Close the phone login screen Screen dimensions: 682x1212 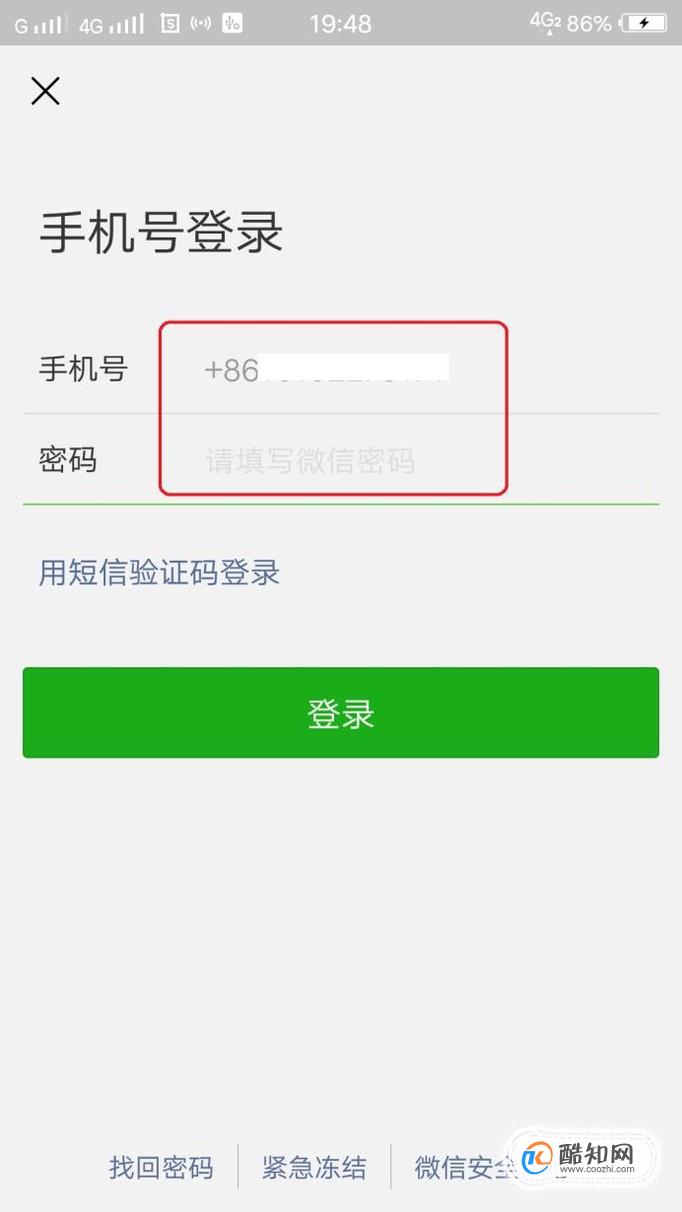[45, 91]
